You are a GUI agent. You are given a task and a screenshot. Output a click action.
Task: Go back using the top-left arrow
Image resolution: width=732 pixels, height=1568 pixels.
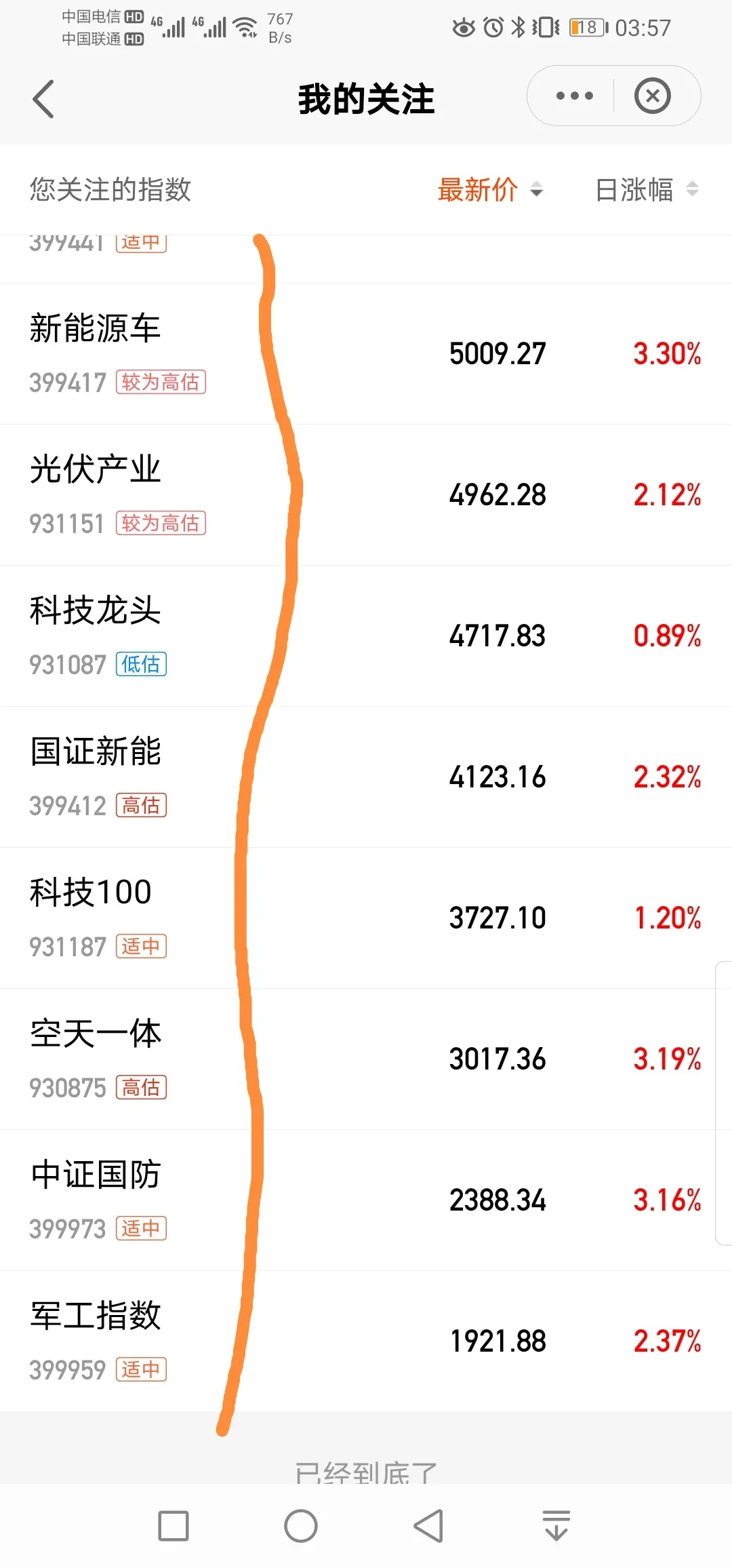click(43, 99)
